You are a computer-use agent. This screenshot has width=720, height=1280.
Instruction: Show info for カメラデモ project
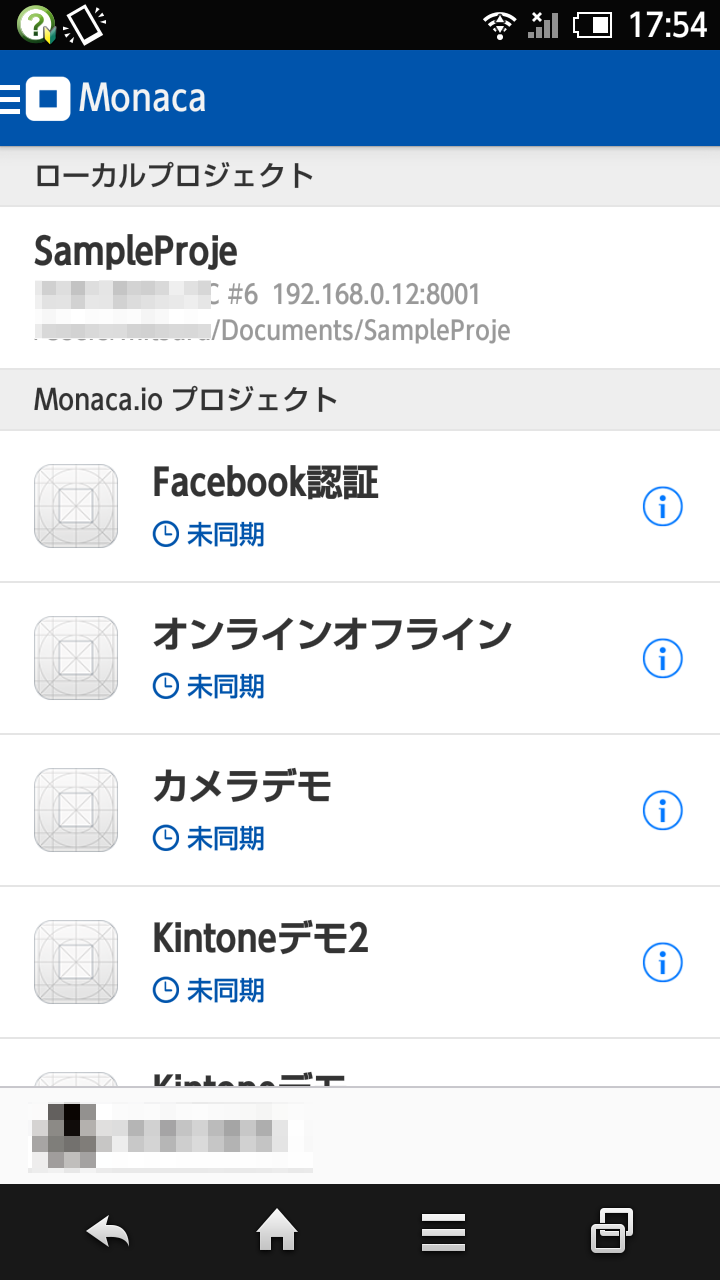point(661,811)
